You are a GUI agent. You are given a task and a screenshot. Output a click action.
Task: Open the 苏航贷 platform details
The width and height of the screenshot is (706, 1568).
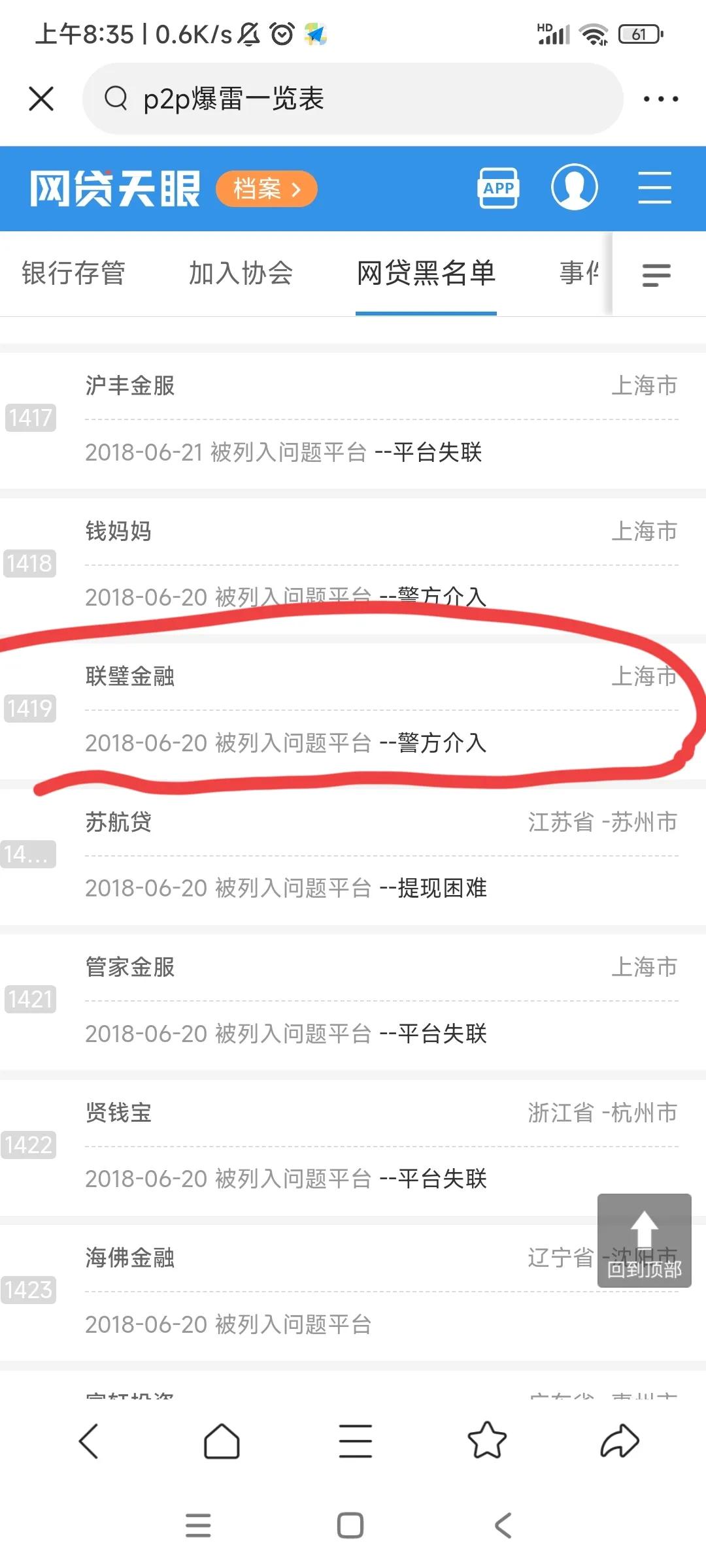pos(119,823)
